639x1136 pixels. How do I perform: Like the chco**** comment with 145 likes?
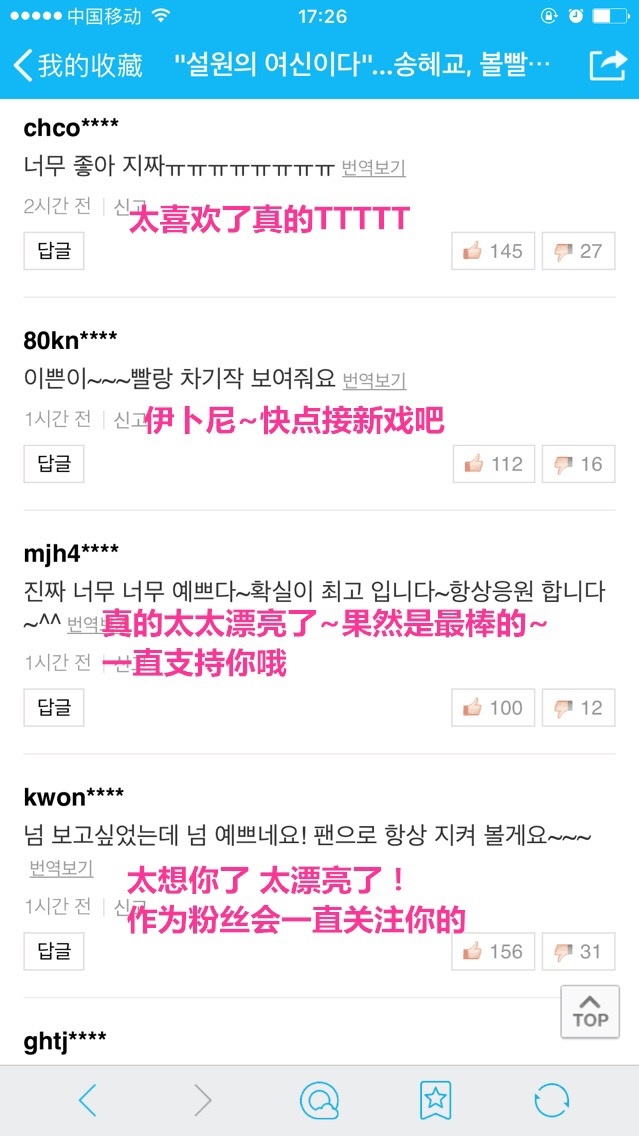click(493, 251)
